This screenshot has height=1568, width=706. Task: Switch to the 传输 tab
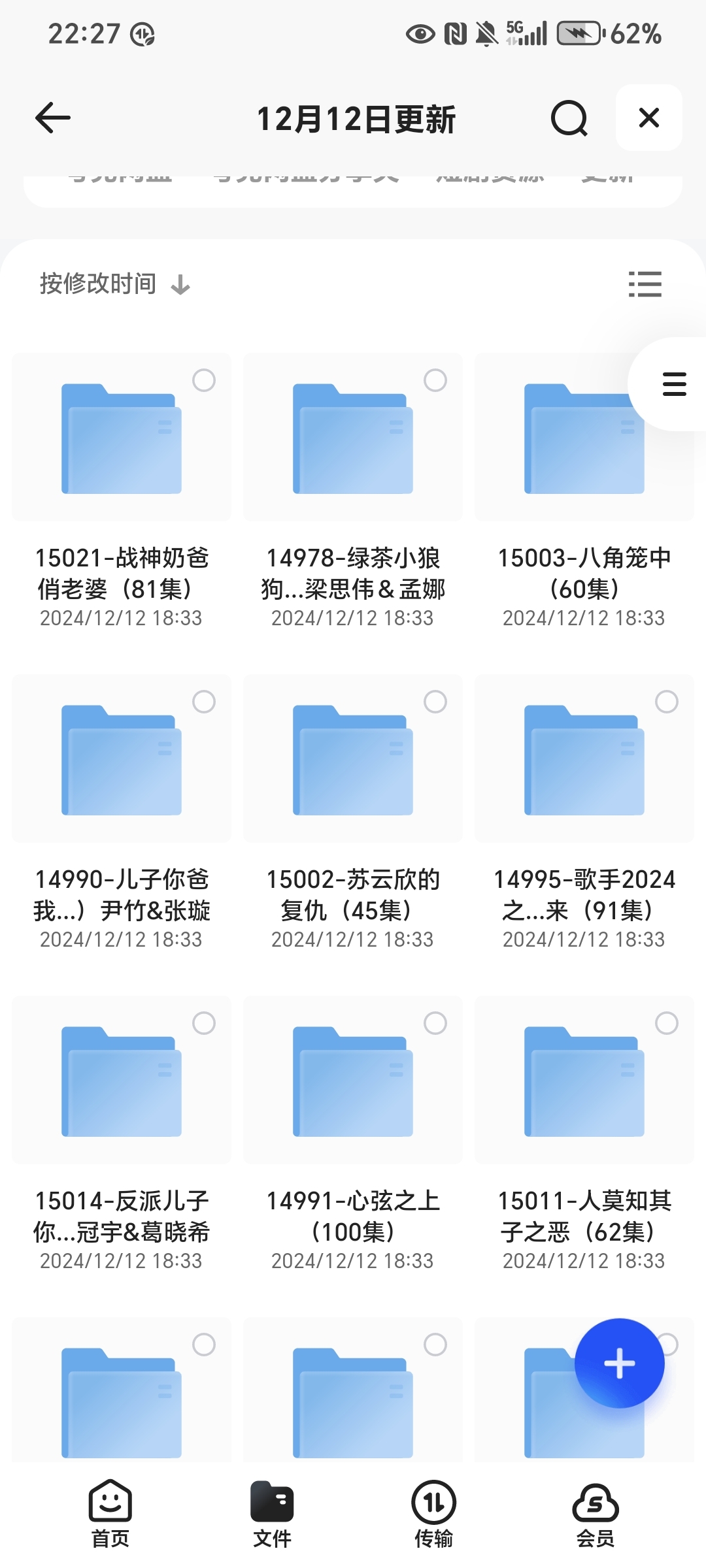tap(433, 1514)
